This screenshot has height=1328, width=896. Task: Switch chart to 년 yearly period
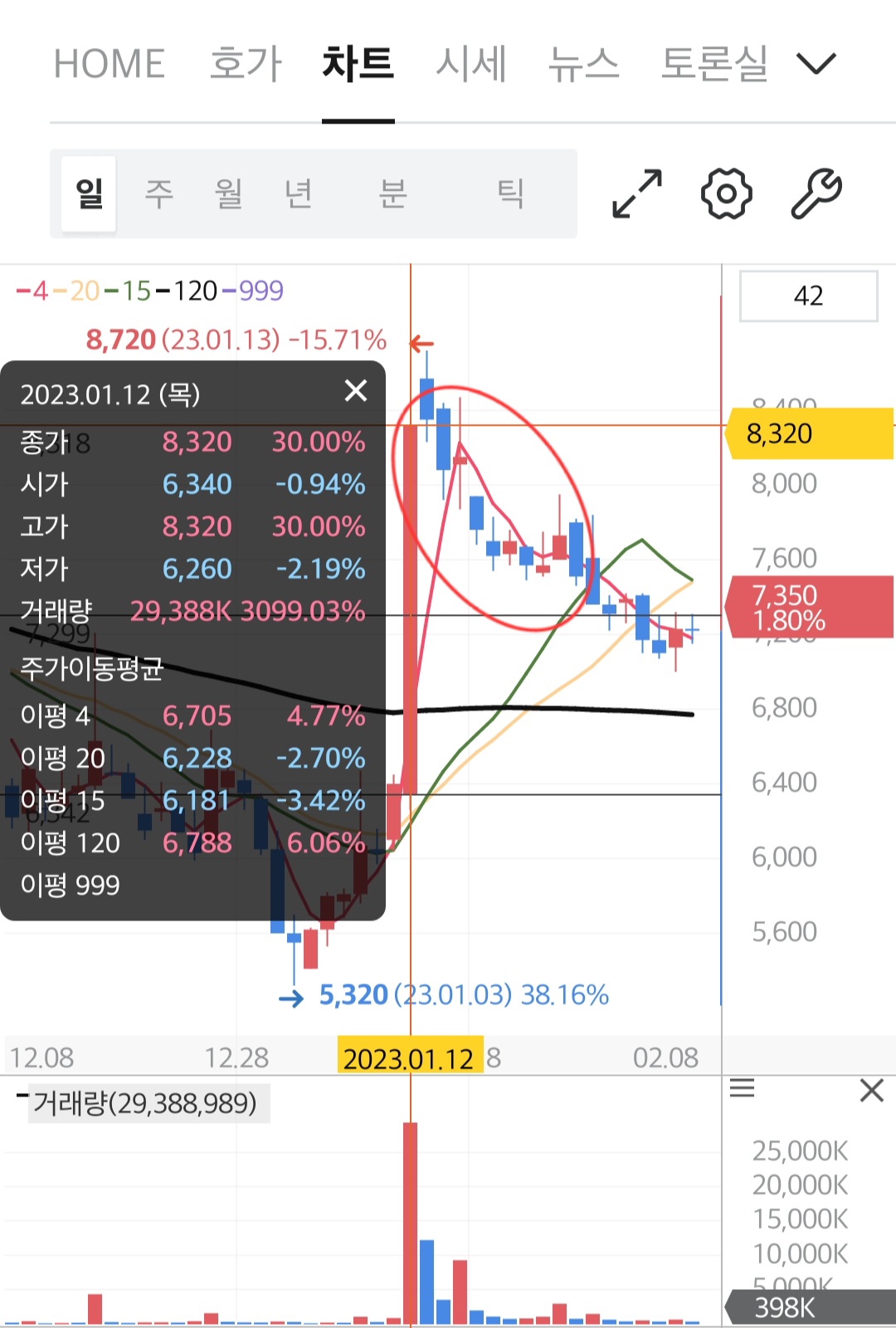(298, 193)
